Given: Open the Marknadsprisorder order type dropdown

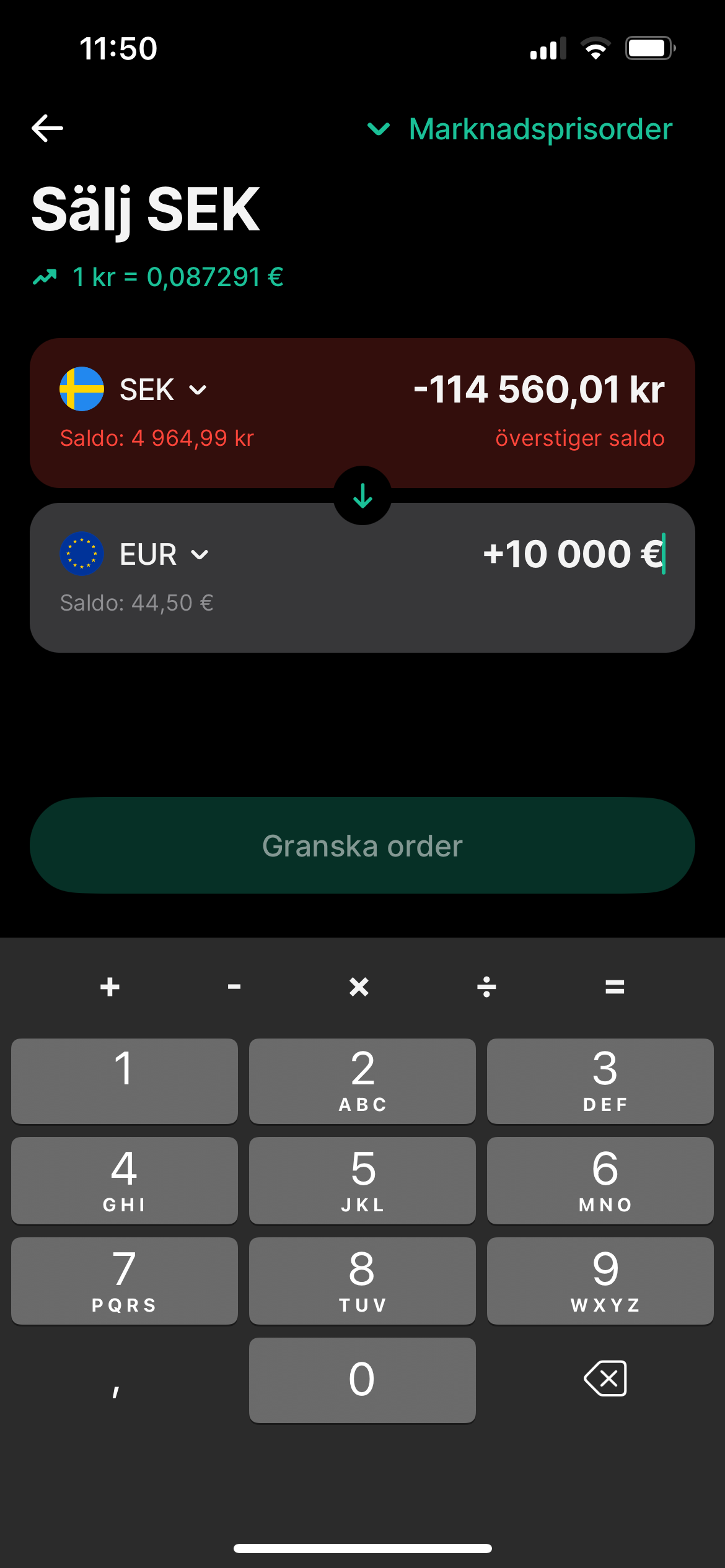Looking at the screenshot, I should click(519, 129).
